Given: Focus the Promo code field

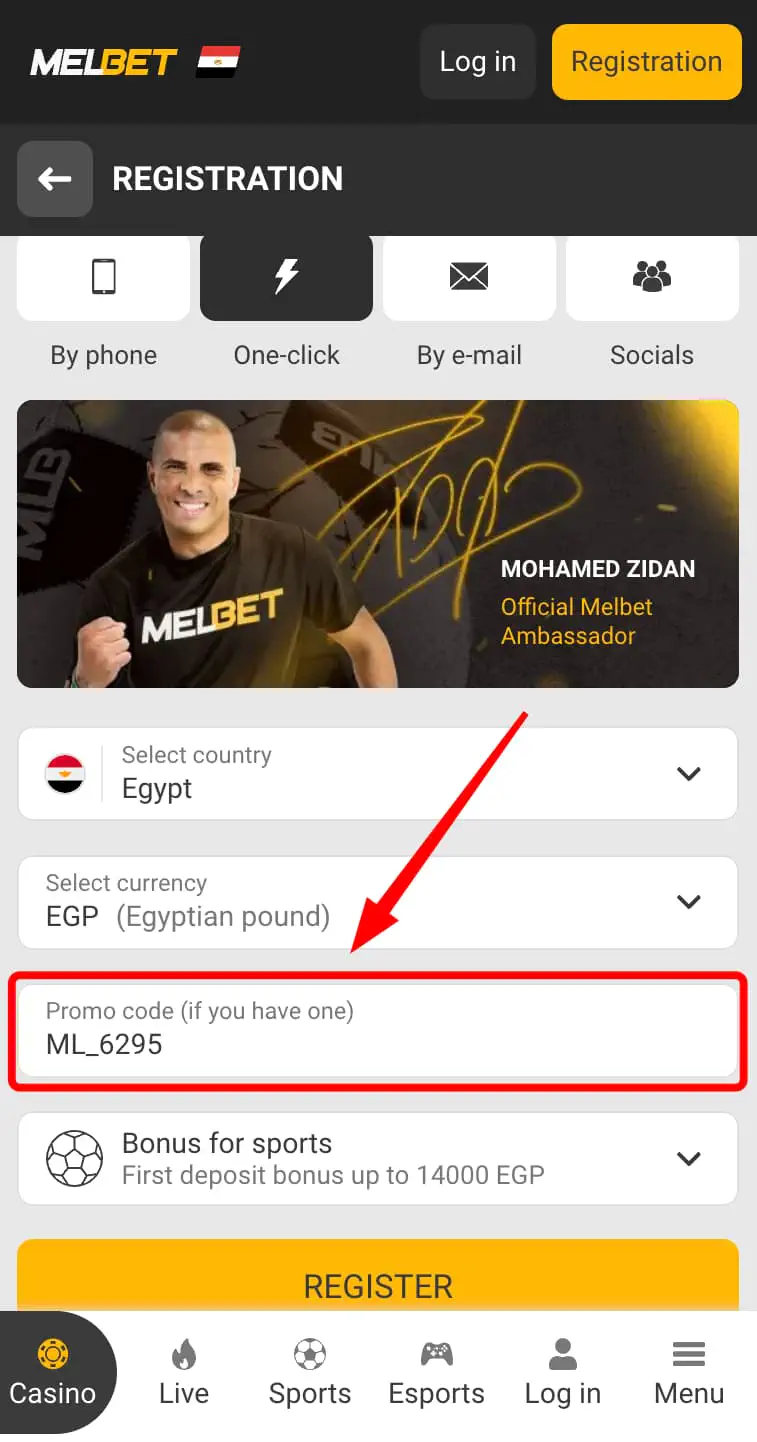Looking at the screenshot, I should pos(378,1031).
